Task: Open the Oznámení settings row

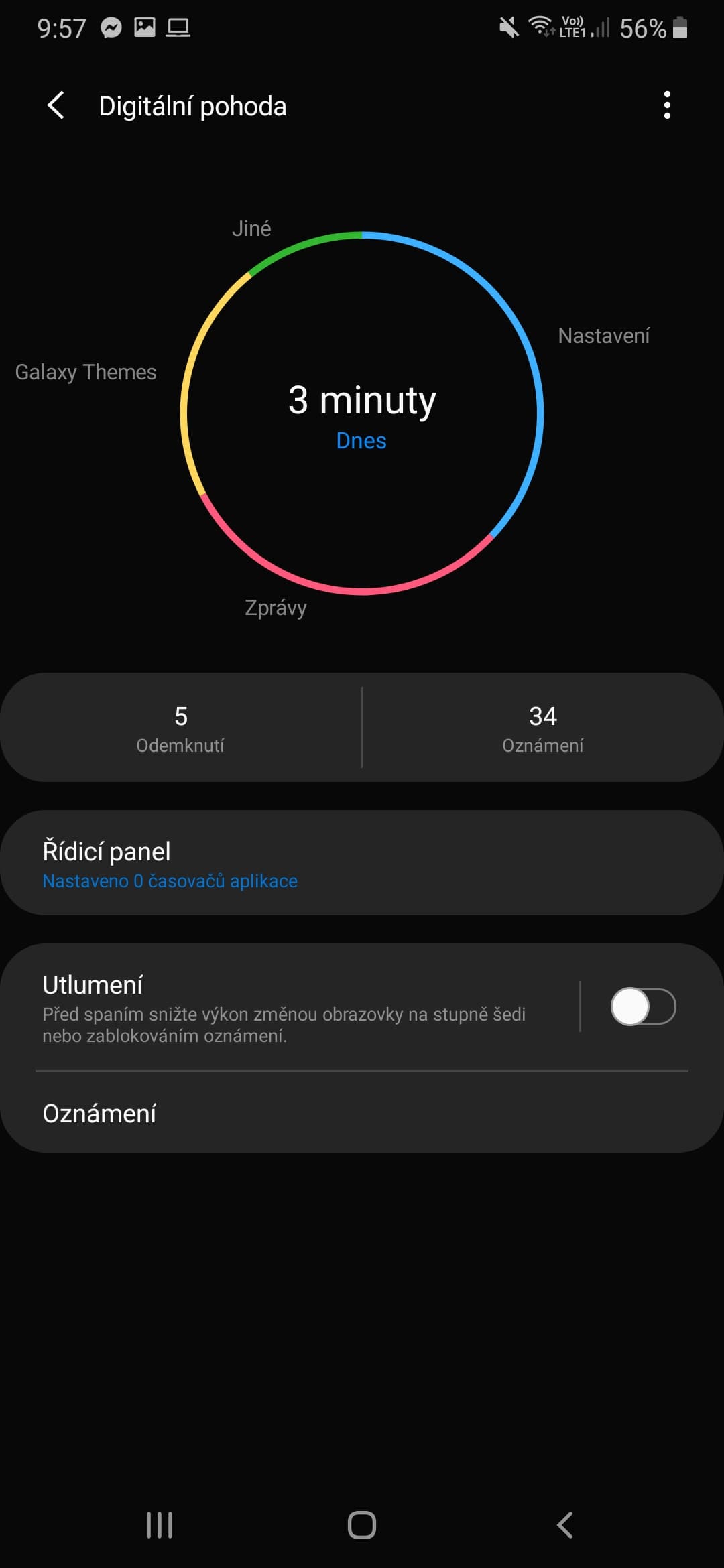Action: [x=362, y=1113]
